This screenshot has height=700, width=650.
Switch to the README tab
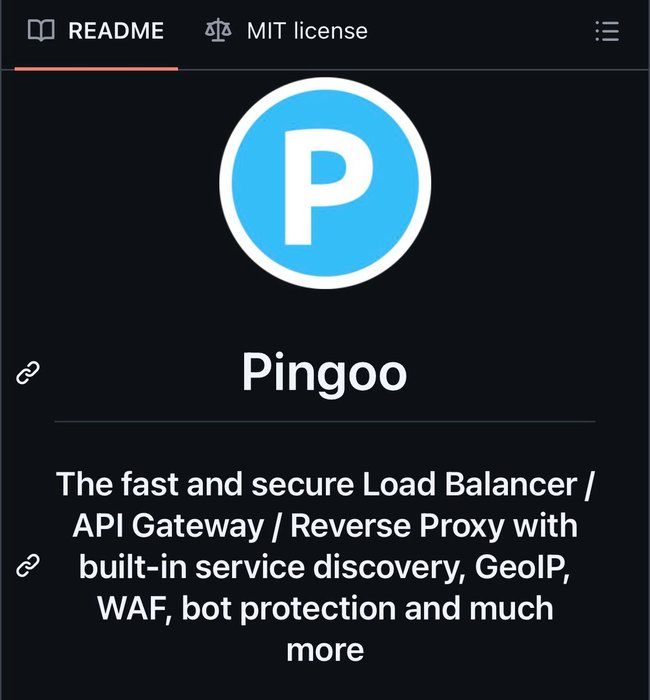pos(96,32)
